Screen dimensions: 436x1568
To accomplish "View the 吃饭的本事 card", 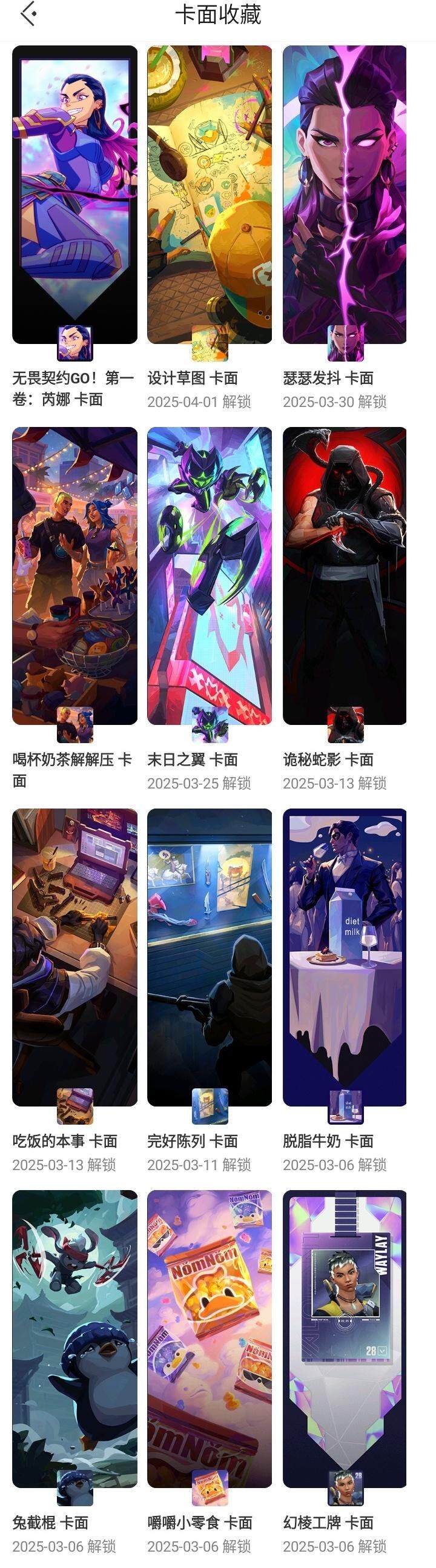I will tap(74, 957).
